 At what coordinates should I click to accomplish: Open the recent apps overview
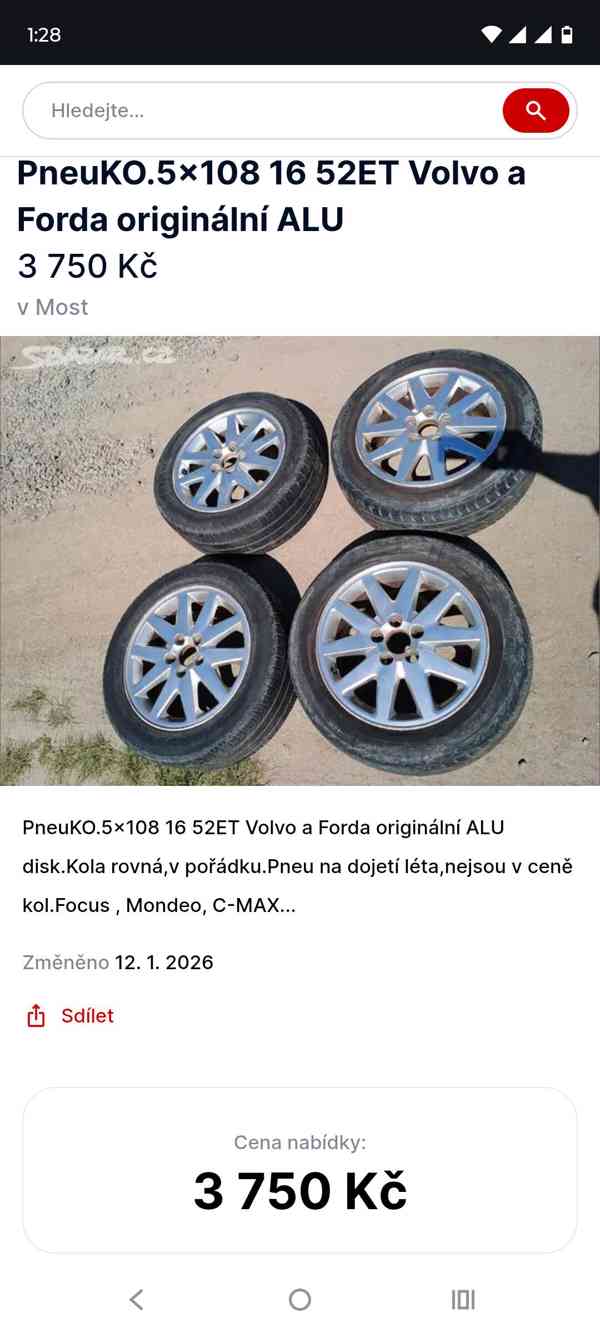pos(462,1299)
